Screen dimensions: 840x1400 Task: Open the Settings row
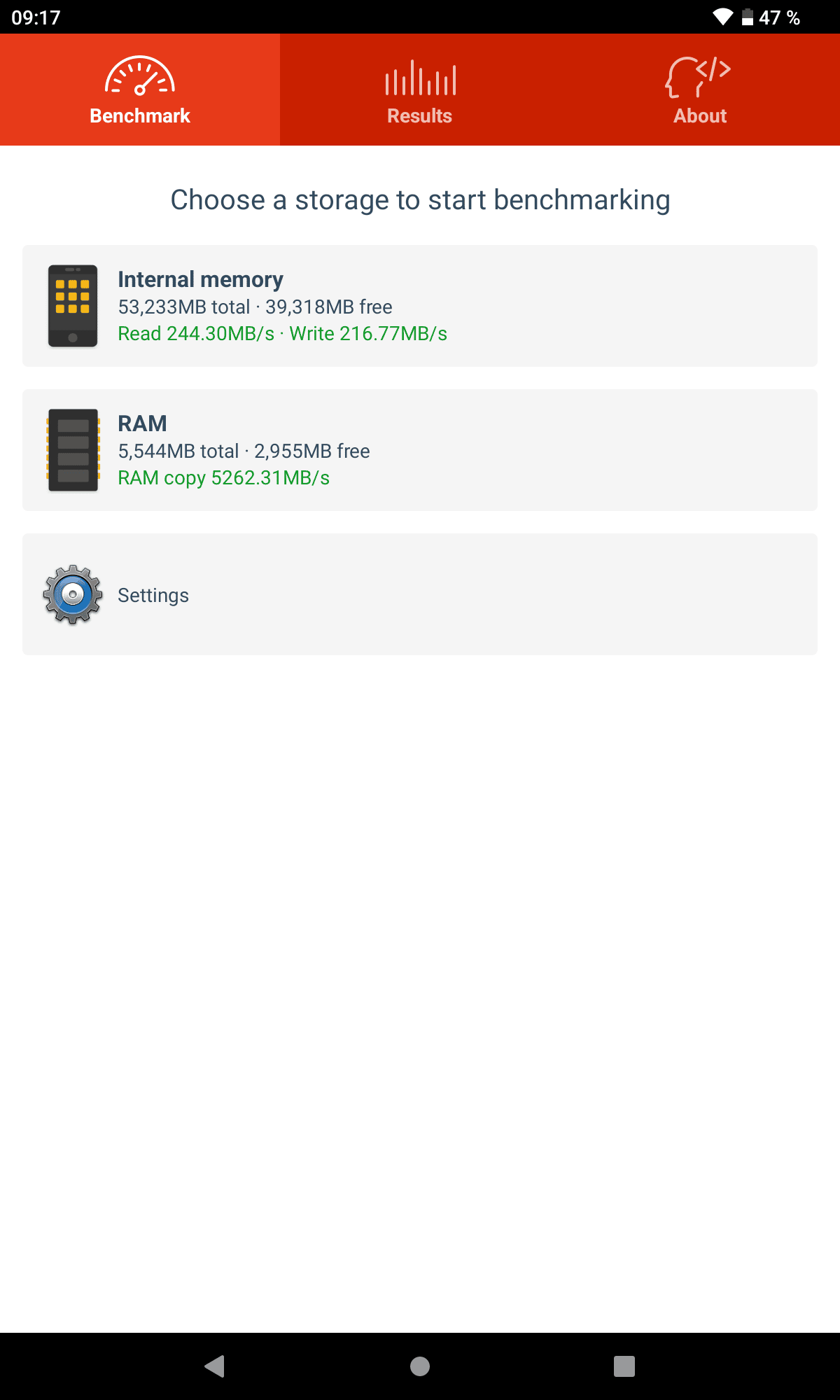tap(420, 594)
